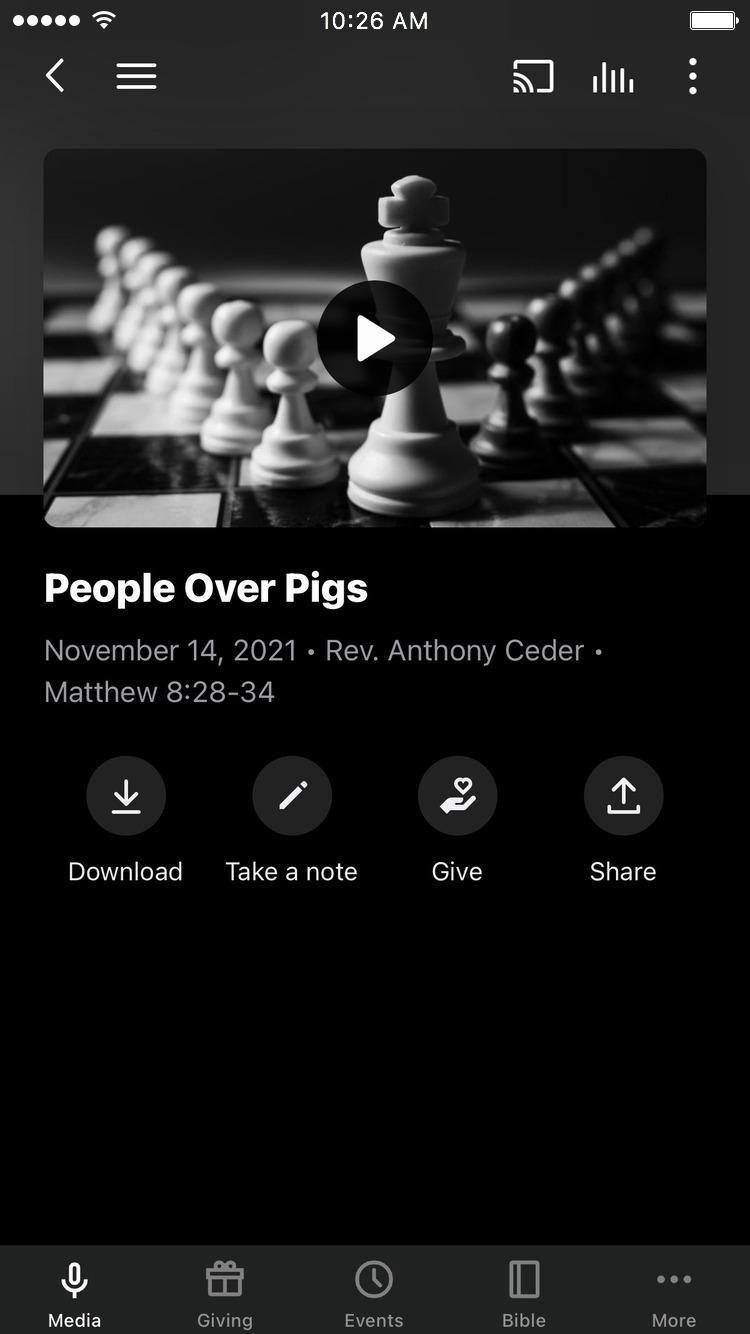Image resolution: width=750 pixels, height=1334 pixels.
Task: Tap the Give button
Action: (x=457, y=796)
